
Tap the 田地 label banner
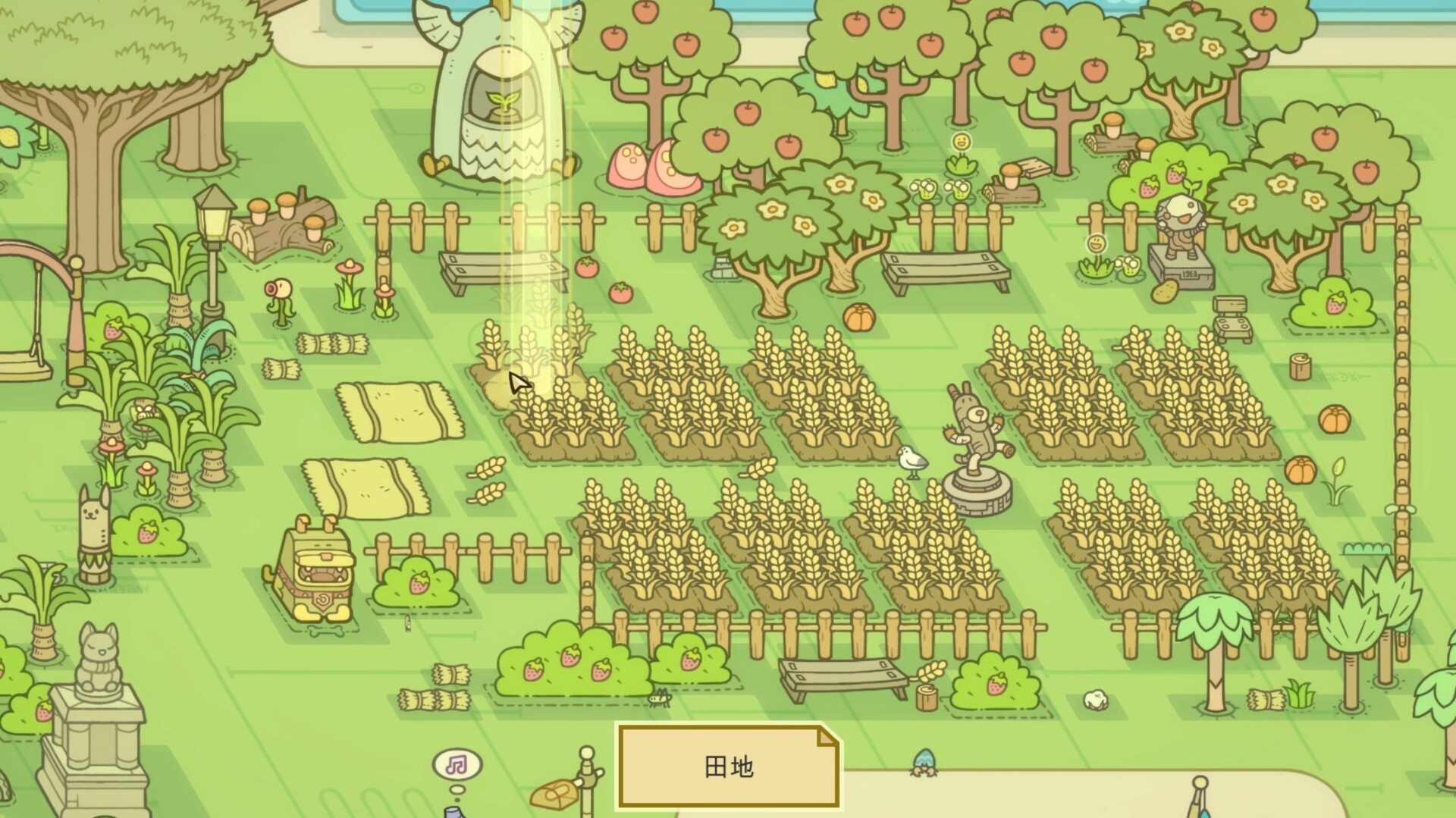[x=729, y=766]
